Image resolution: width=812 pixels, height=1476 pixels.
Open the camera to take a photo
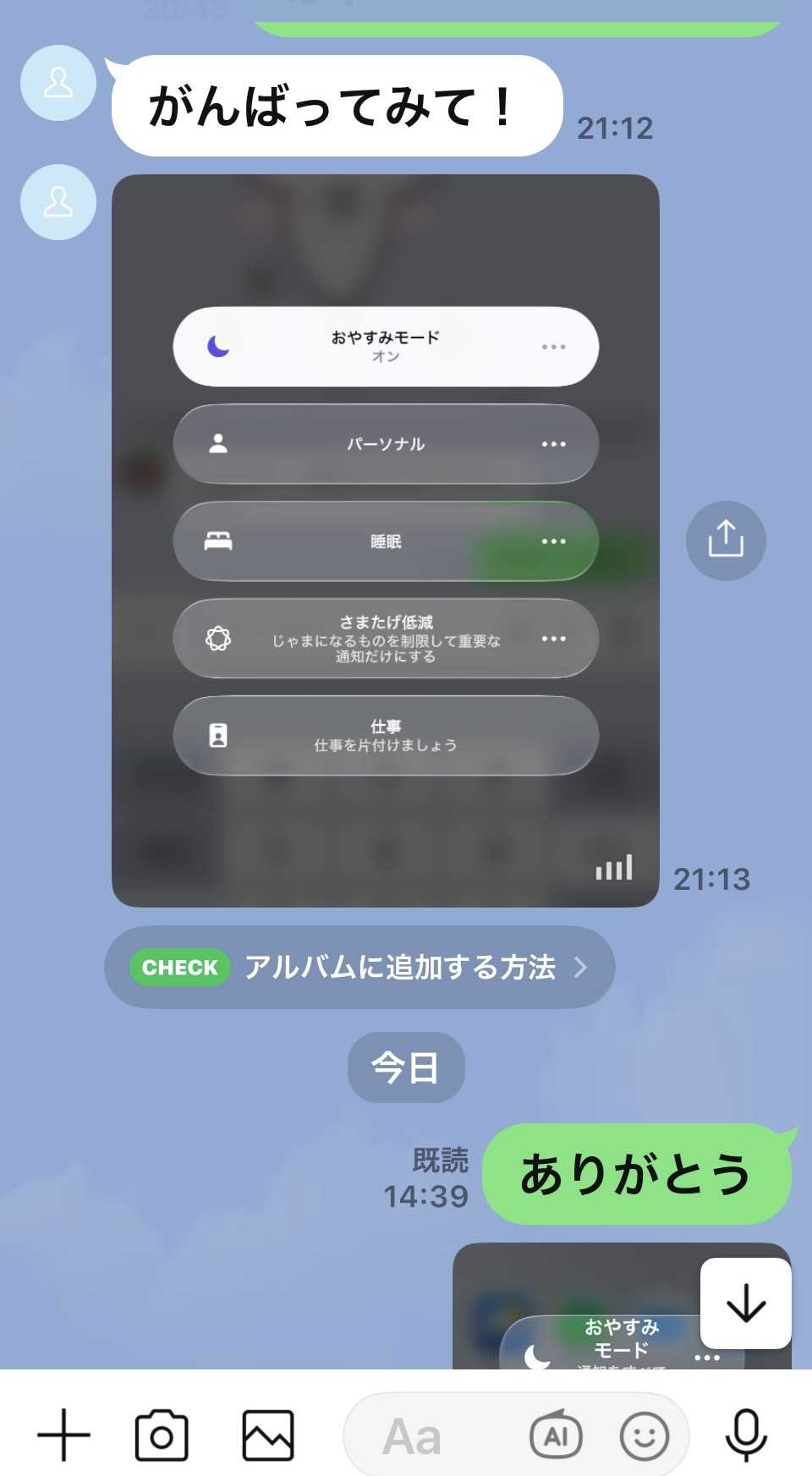click(162, 1435)
